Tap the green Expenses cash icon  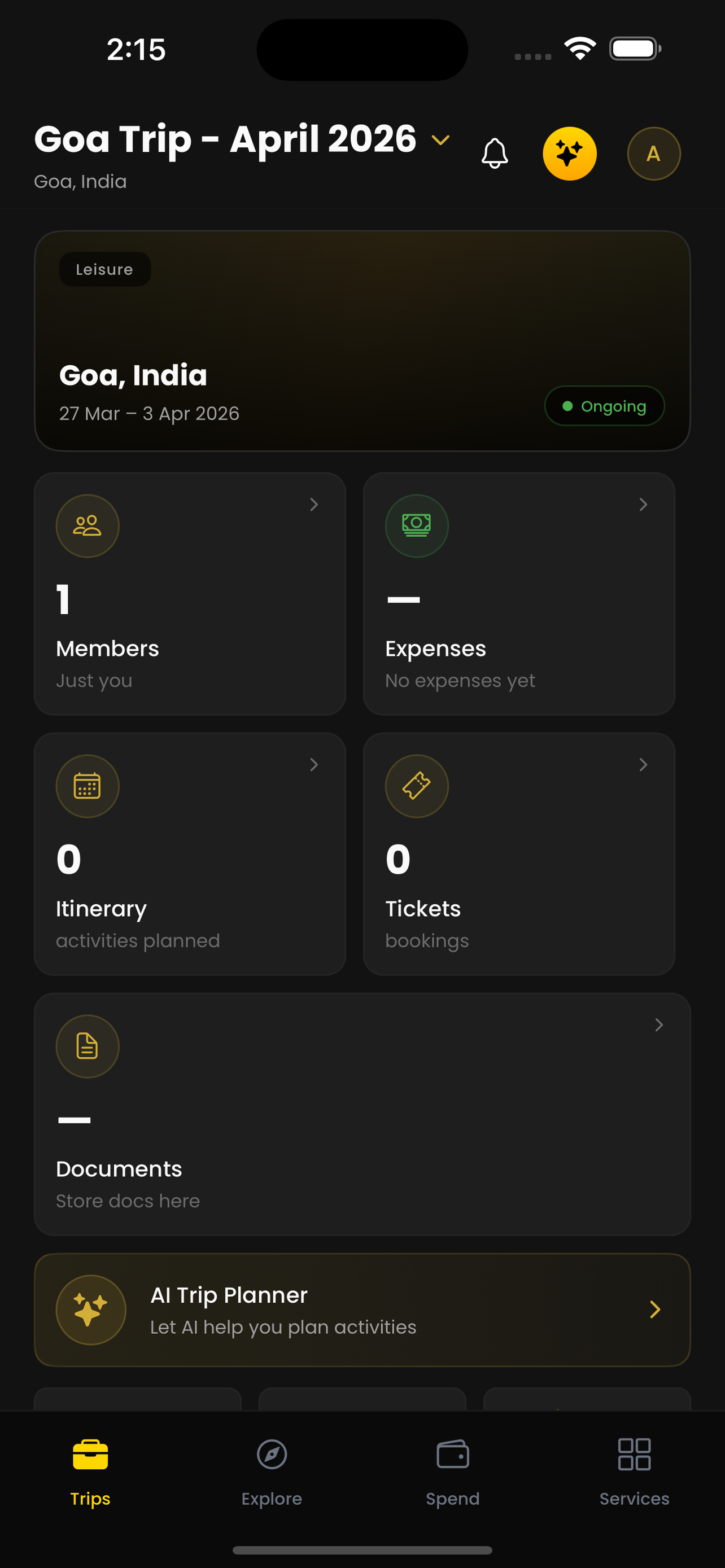coord(416,525)
